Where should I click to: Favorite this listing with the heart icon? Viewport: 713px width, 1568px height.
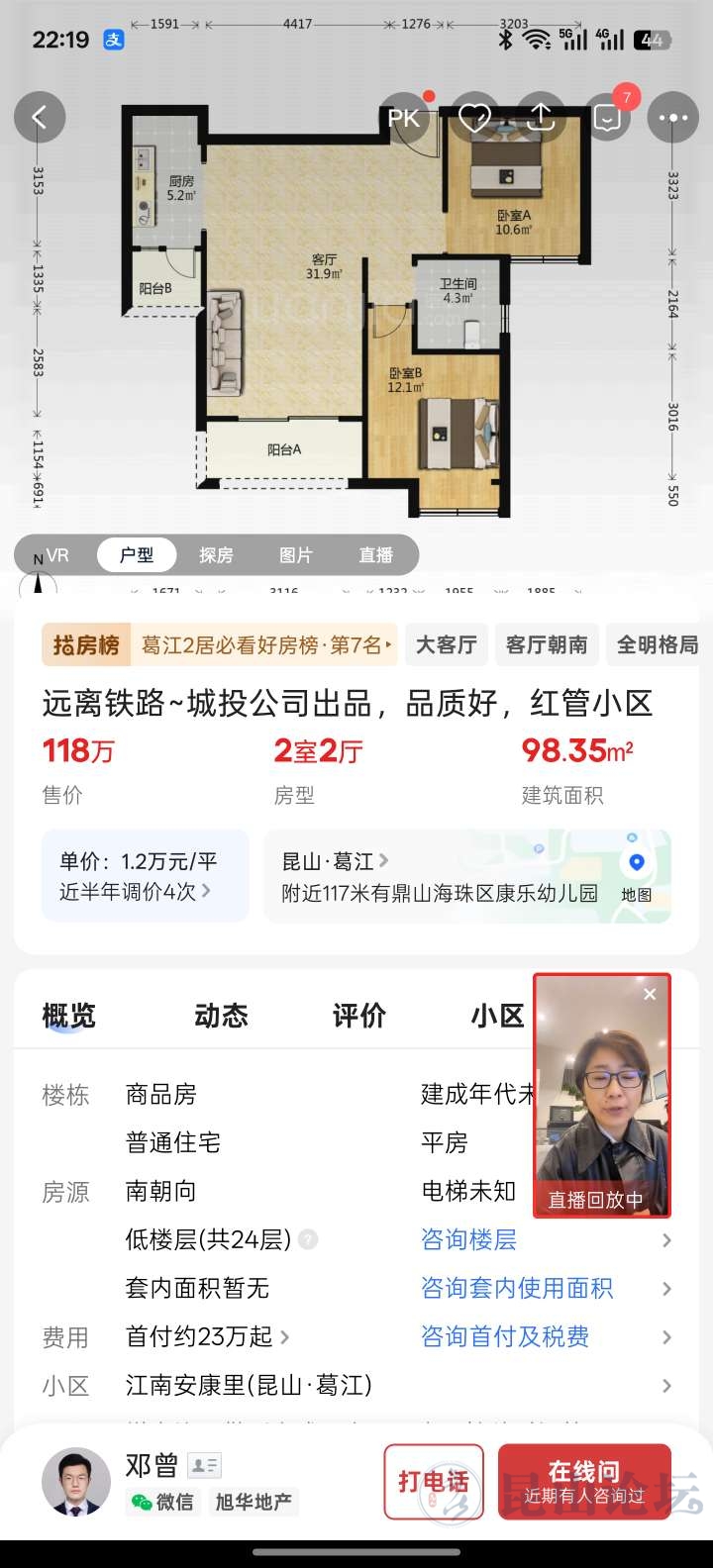point(474,118)
